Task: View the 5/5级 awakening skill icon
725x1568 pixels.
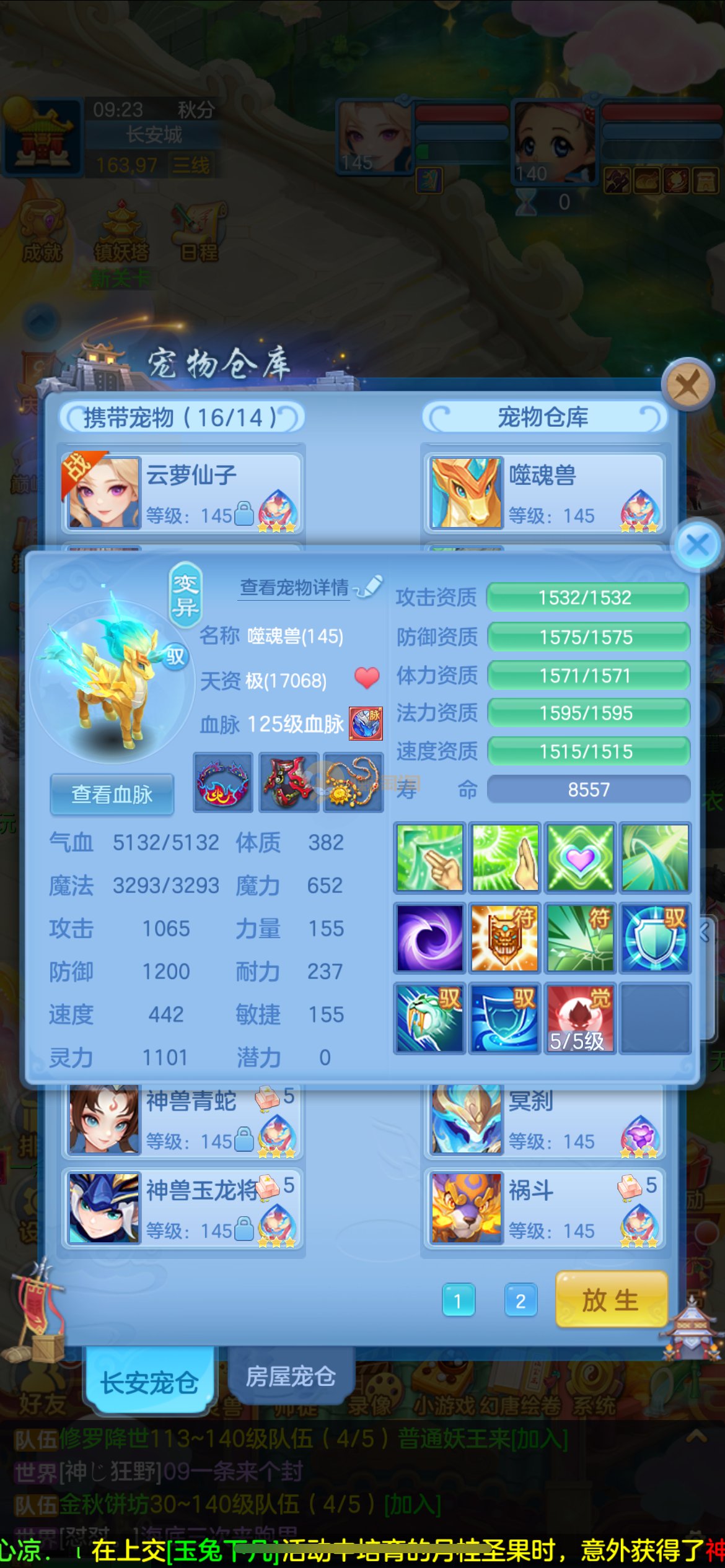Action: click(580, 1017)
